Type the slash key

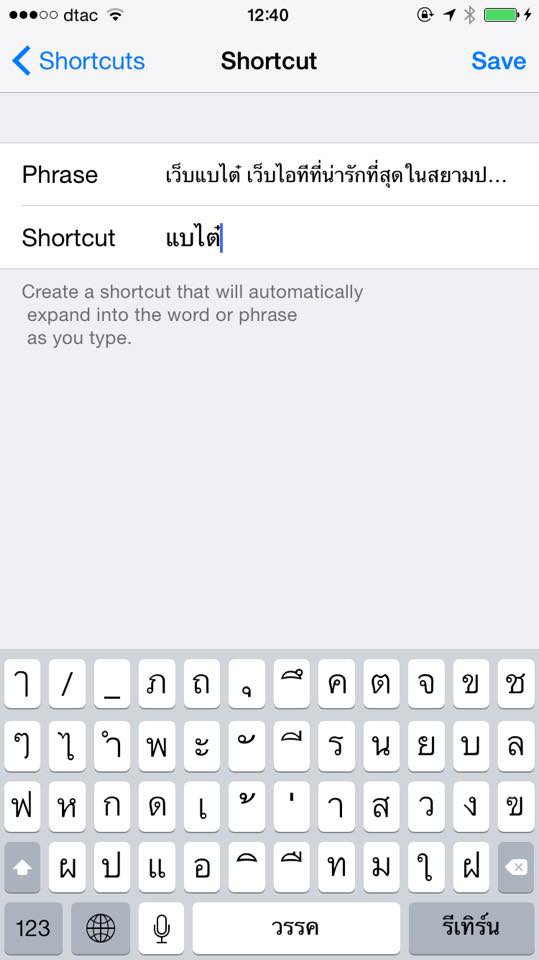pos(67,684)
